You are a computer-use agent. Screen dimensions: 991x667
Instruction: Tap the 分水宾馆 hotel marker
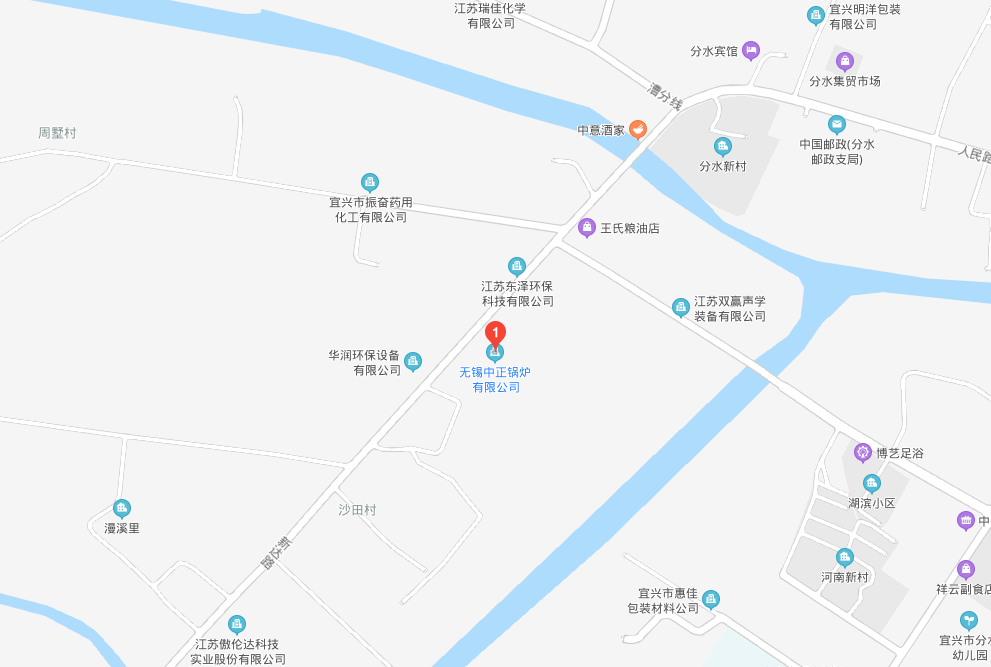click(x=751, y=50)
